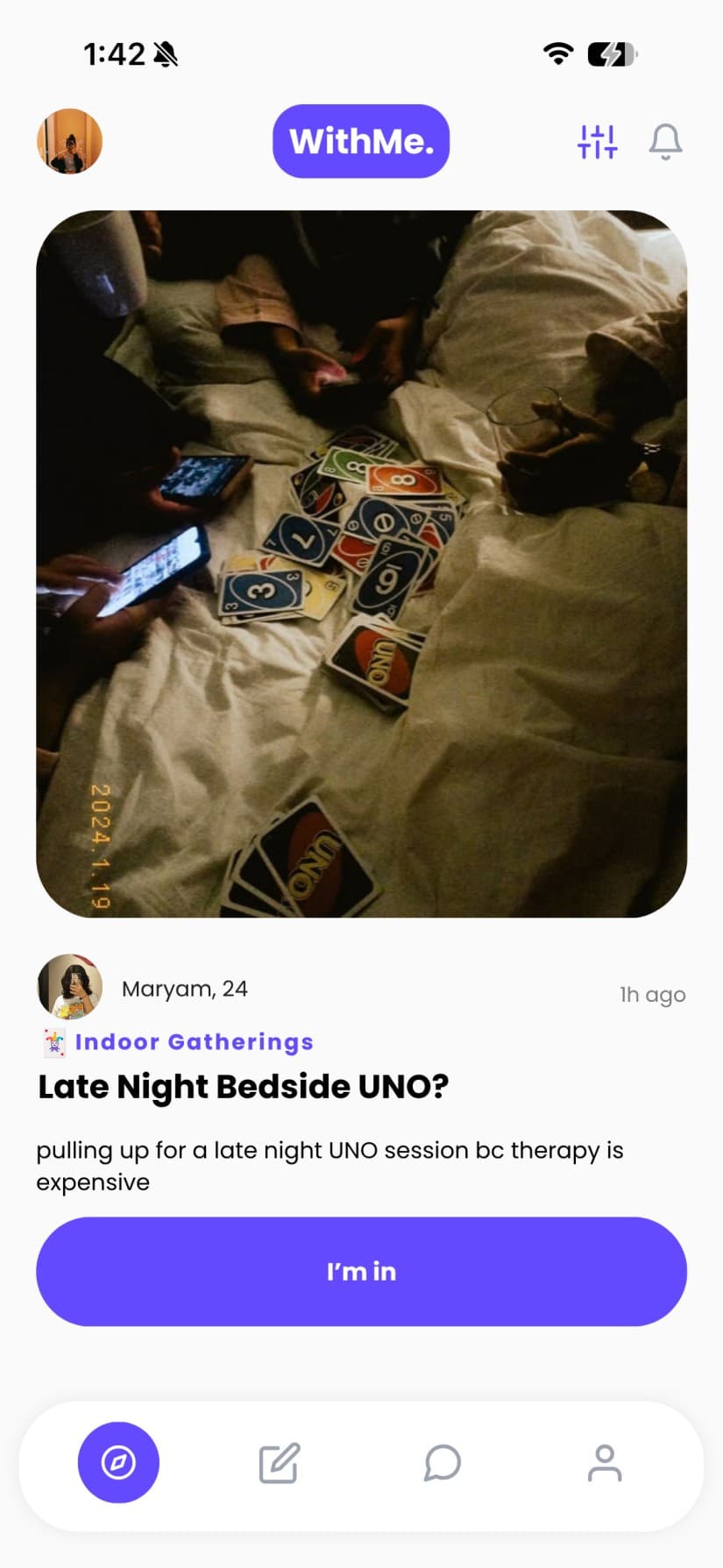Switch to the profile tab
Viewport: 723px width, 1568px height.
[x=605, y=1463]
